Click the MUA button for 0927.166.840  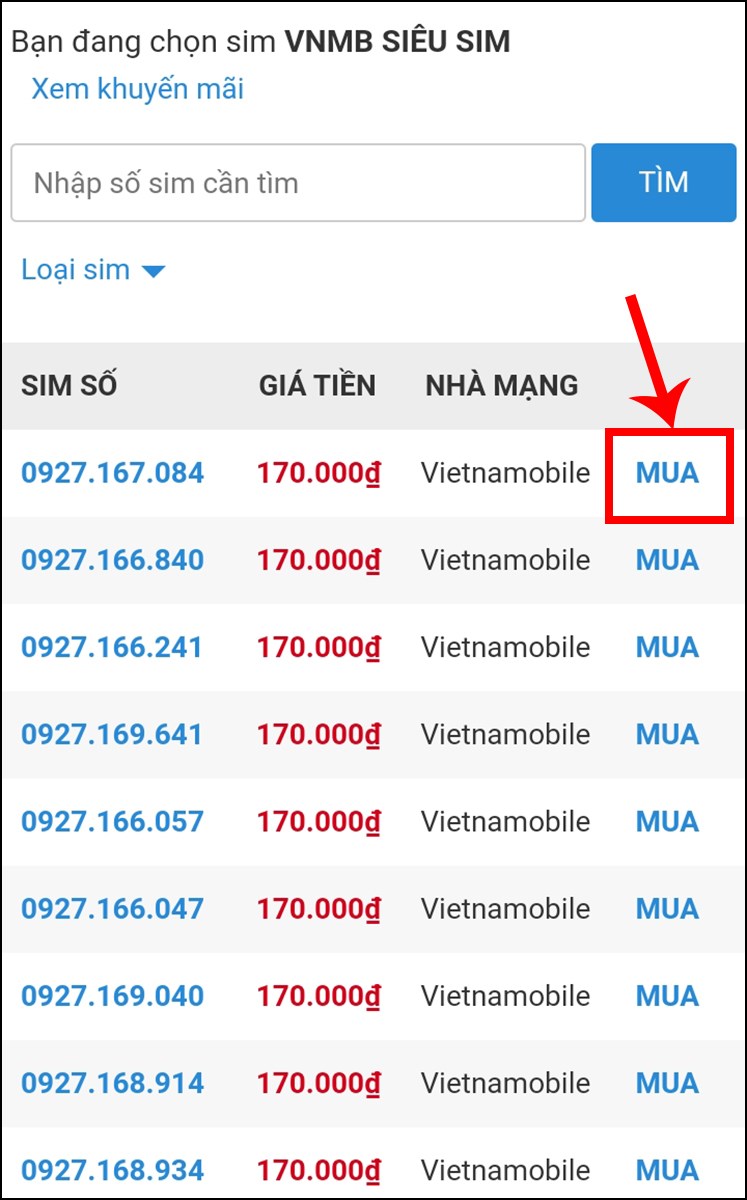pos(667,560)
